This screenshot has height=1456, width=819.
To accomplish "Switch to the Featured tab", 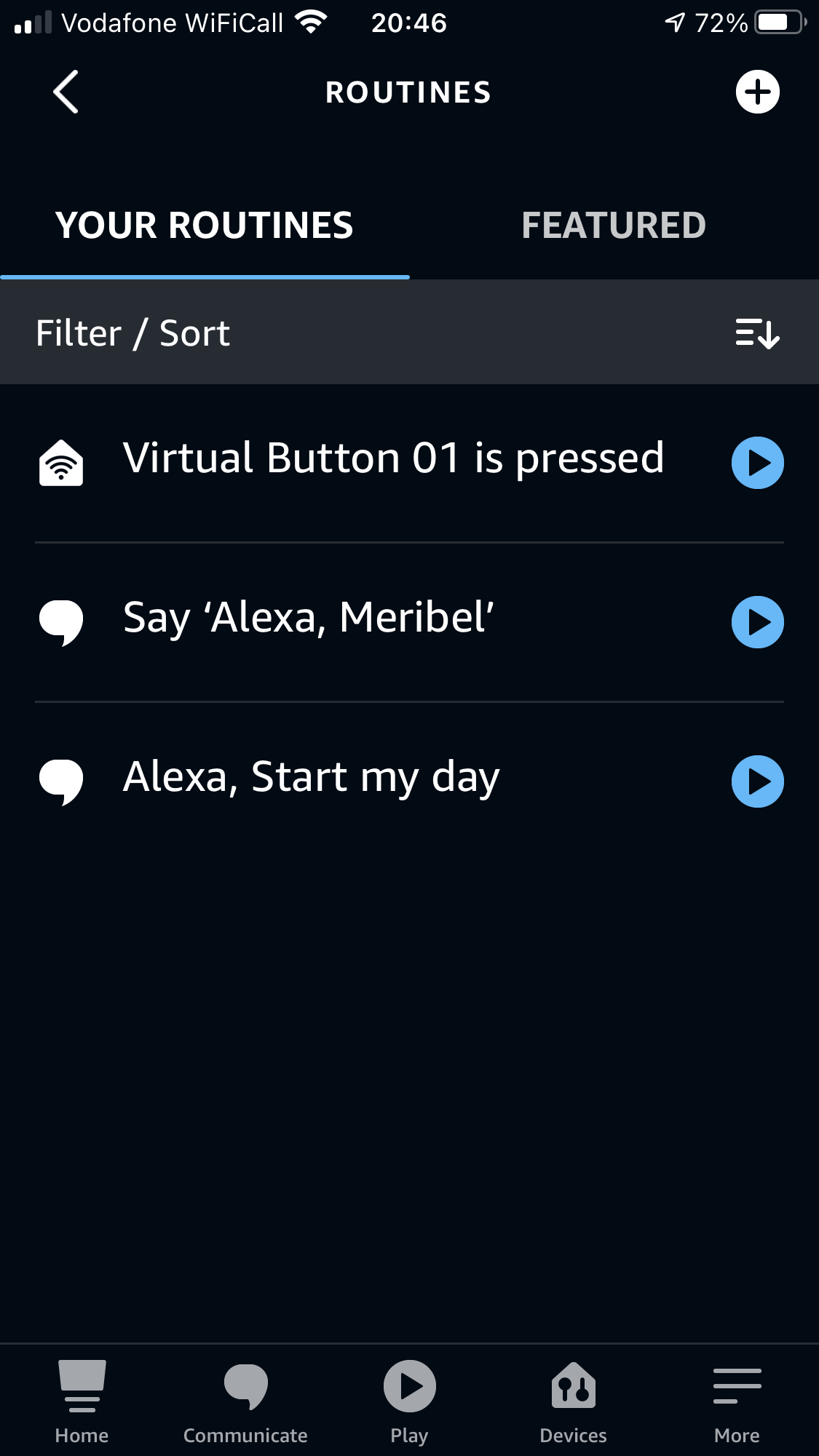I will tap(614, 226).
